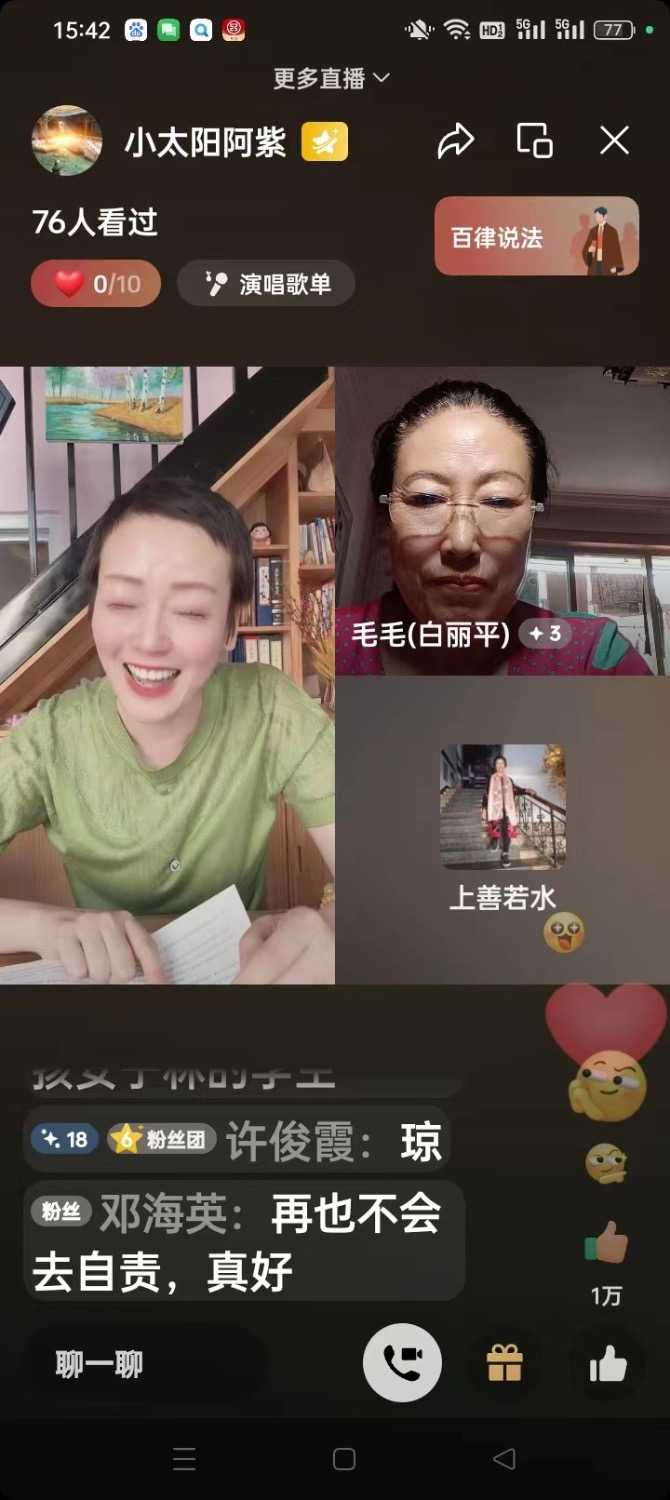The image size is (670, 1500).
Task: Like the stream with thumbs up
Action: [x=608, y=1363]
